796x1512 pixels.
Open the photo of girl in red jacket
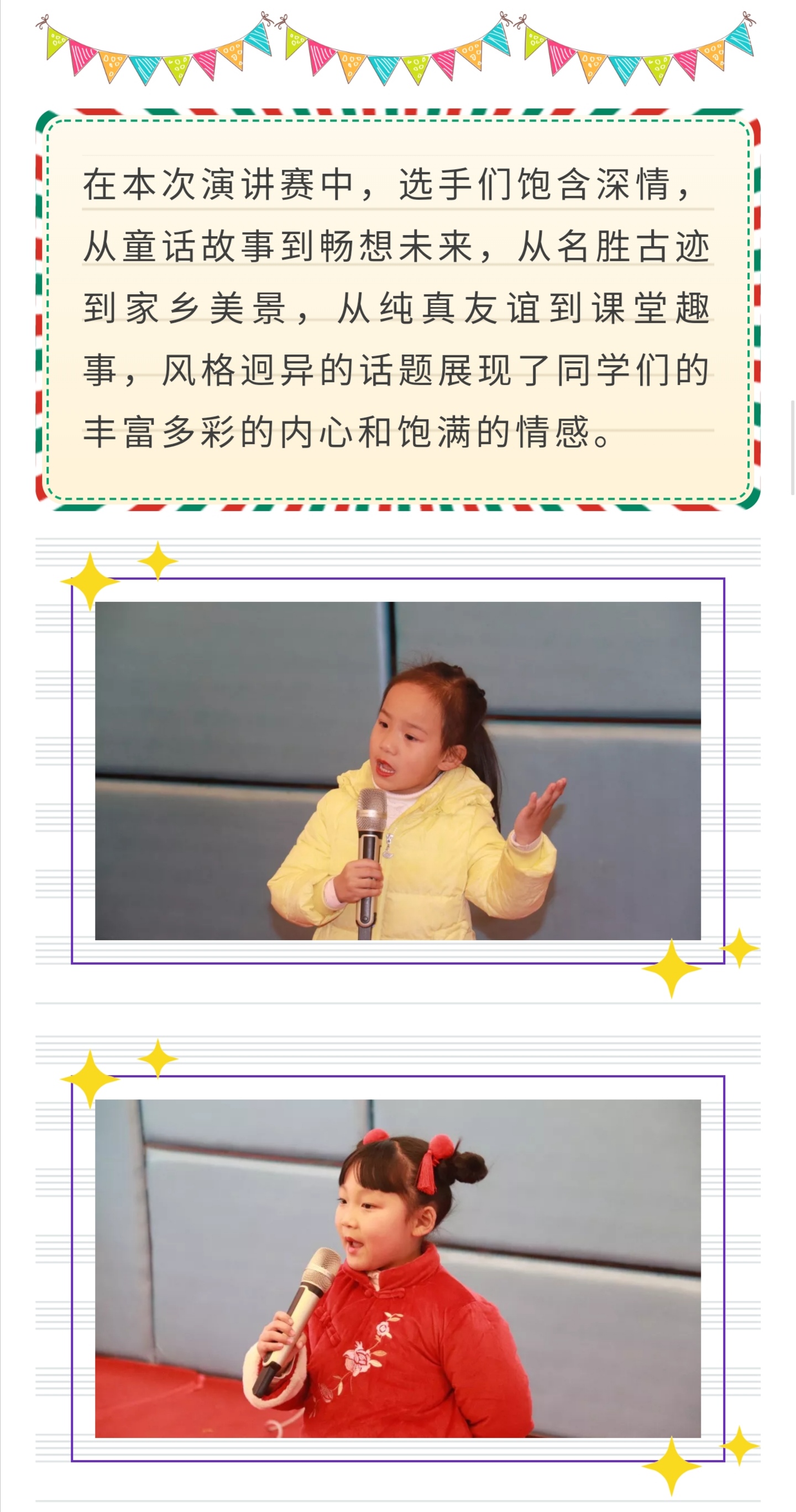[x=397, y=1269]
